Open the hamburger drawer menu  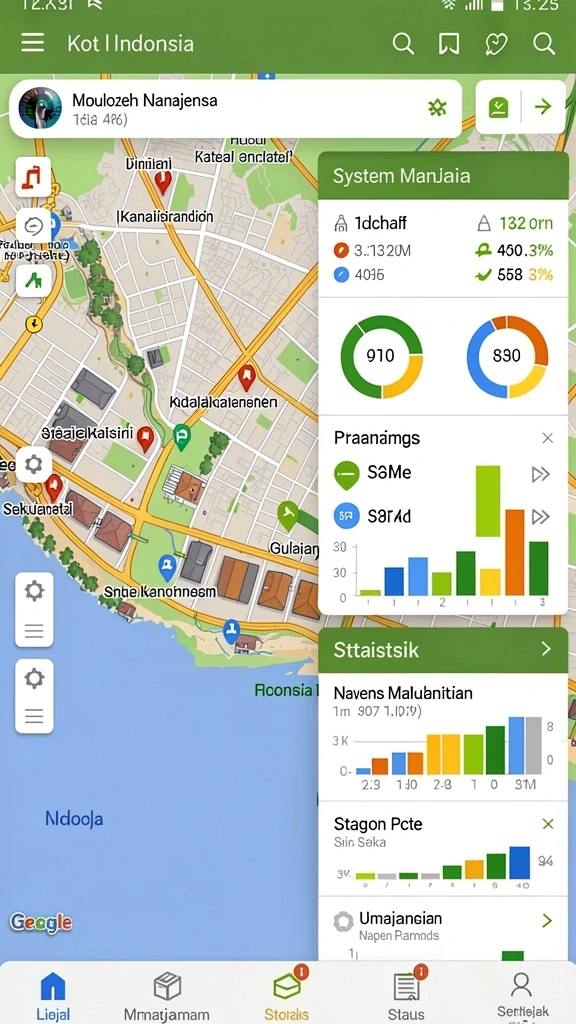pyautogui.click(x=33, y=43)
